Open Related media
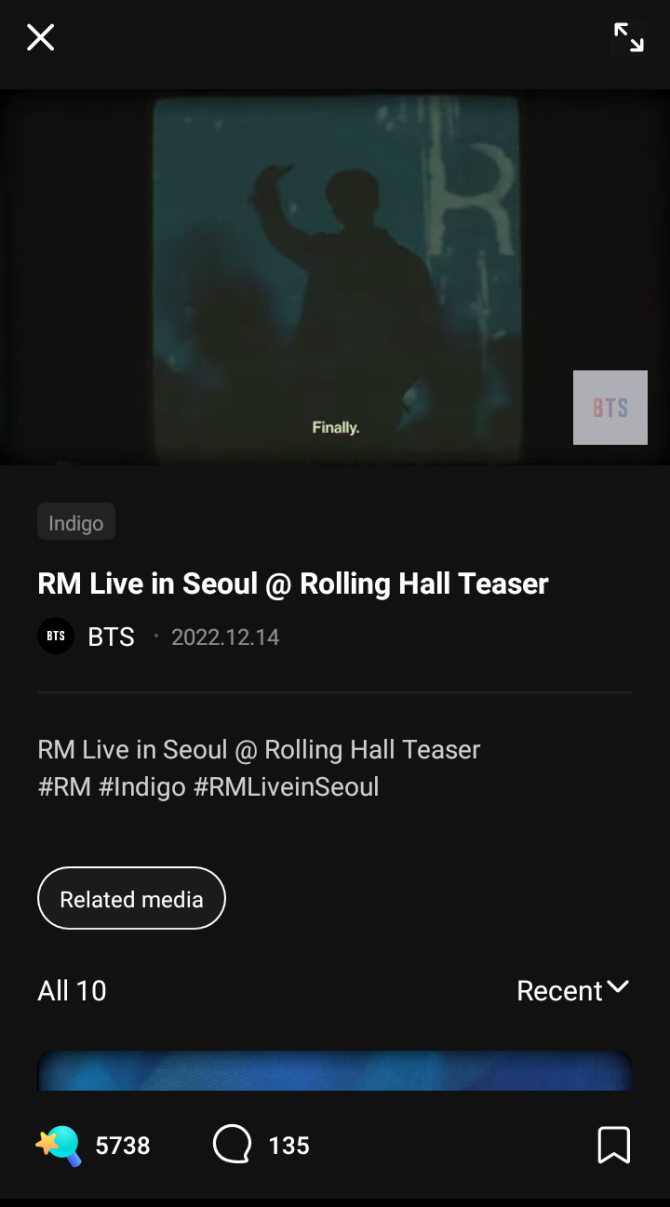Viewport: 670px width, 1207px height. pyautogui.click(x=131, y=898)
